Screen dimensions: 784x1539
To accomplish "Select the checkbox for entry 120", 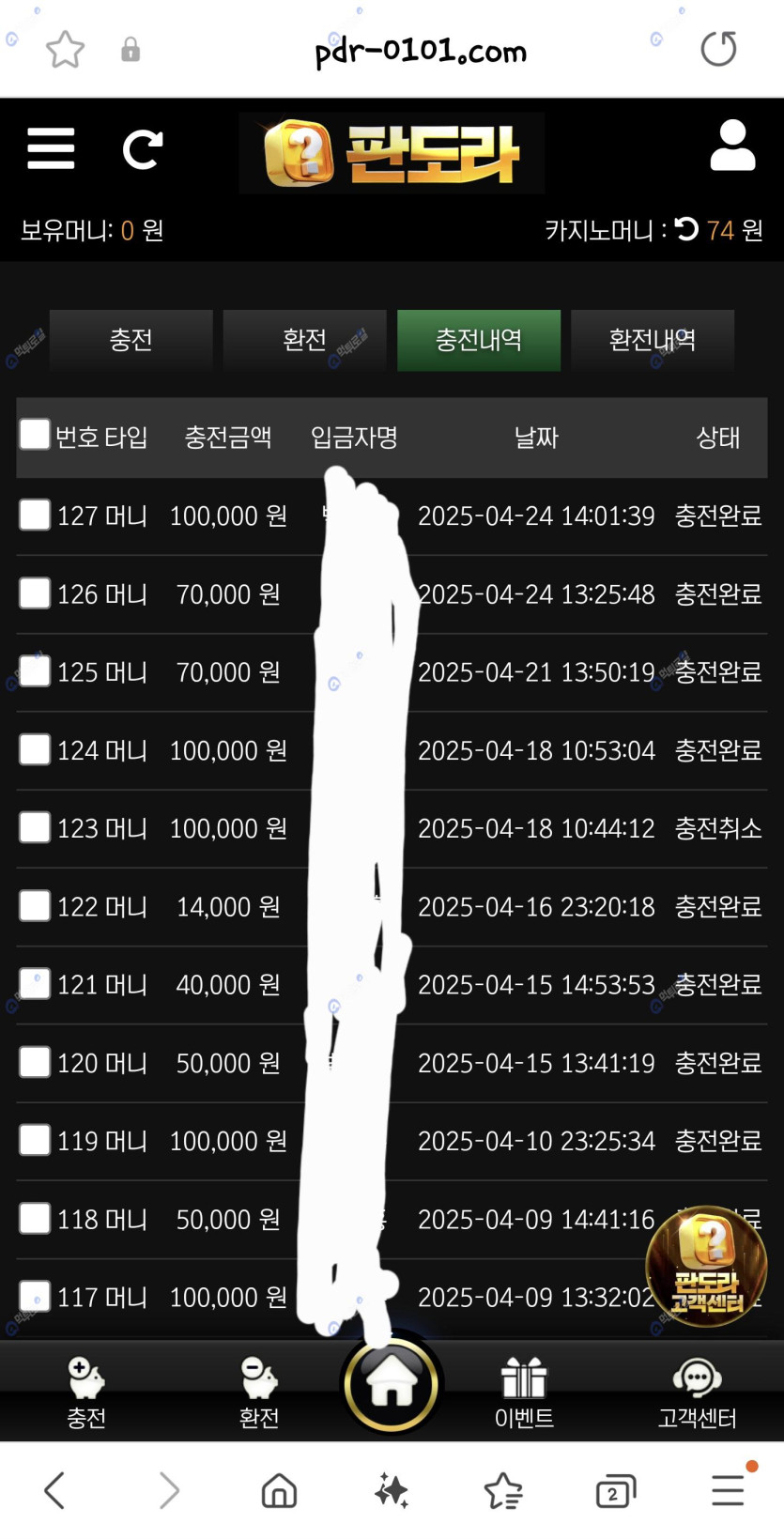I will [x=35, y=1062].
